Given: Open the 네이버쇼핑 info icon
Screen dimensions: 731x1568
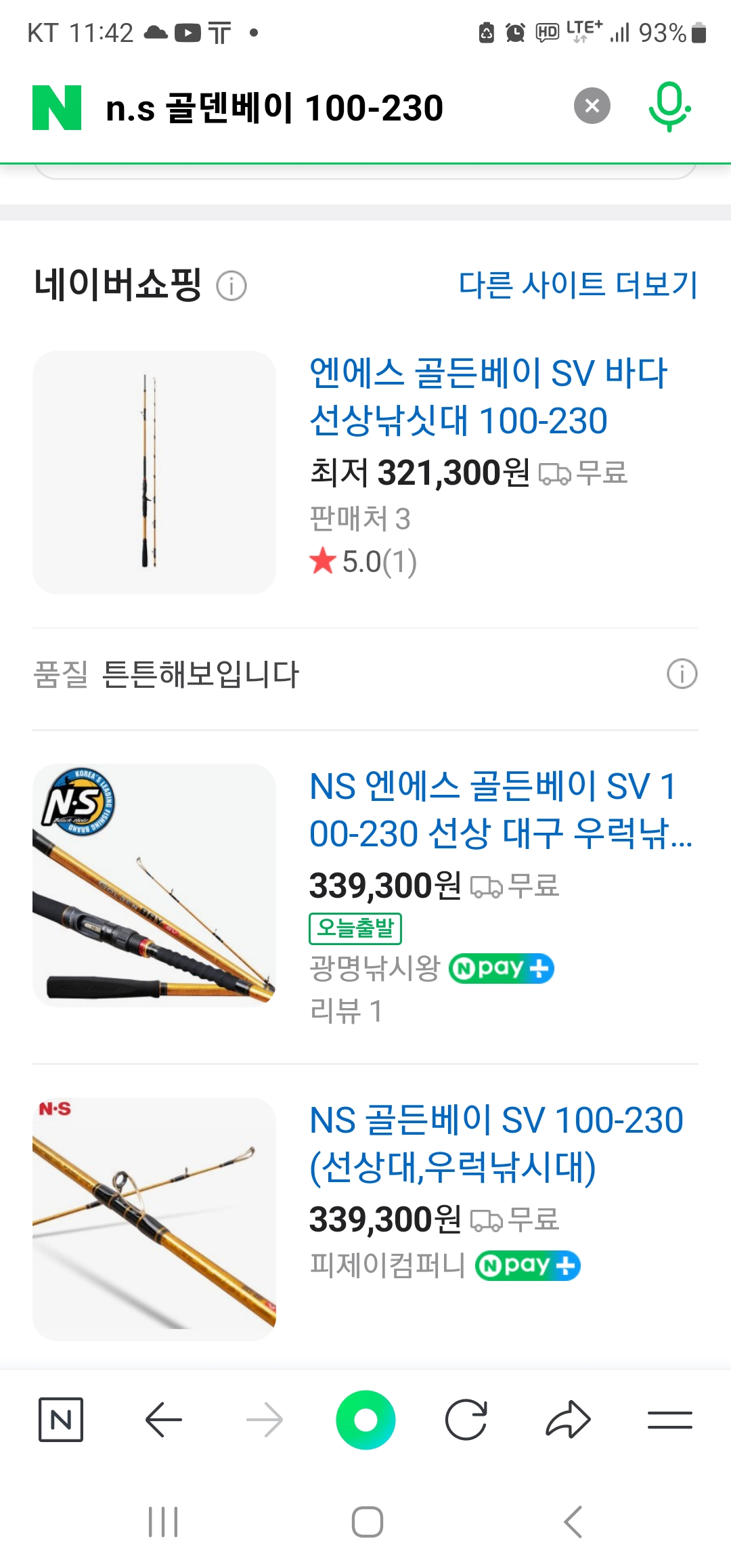Looking at the screenshot, I should tap(231, 286).
